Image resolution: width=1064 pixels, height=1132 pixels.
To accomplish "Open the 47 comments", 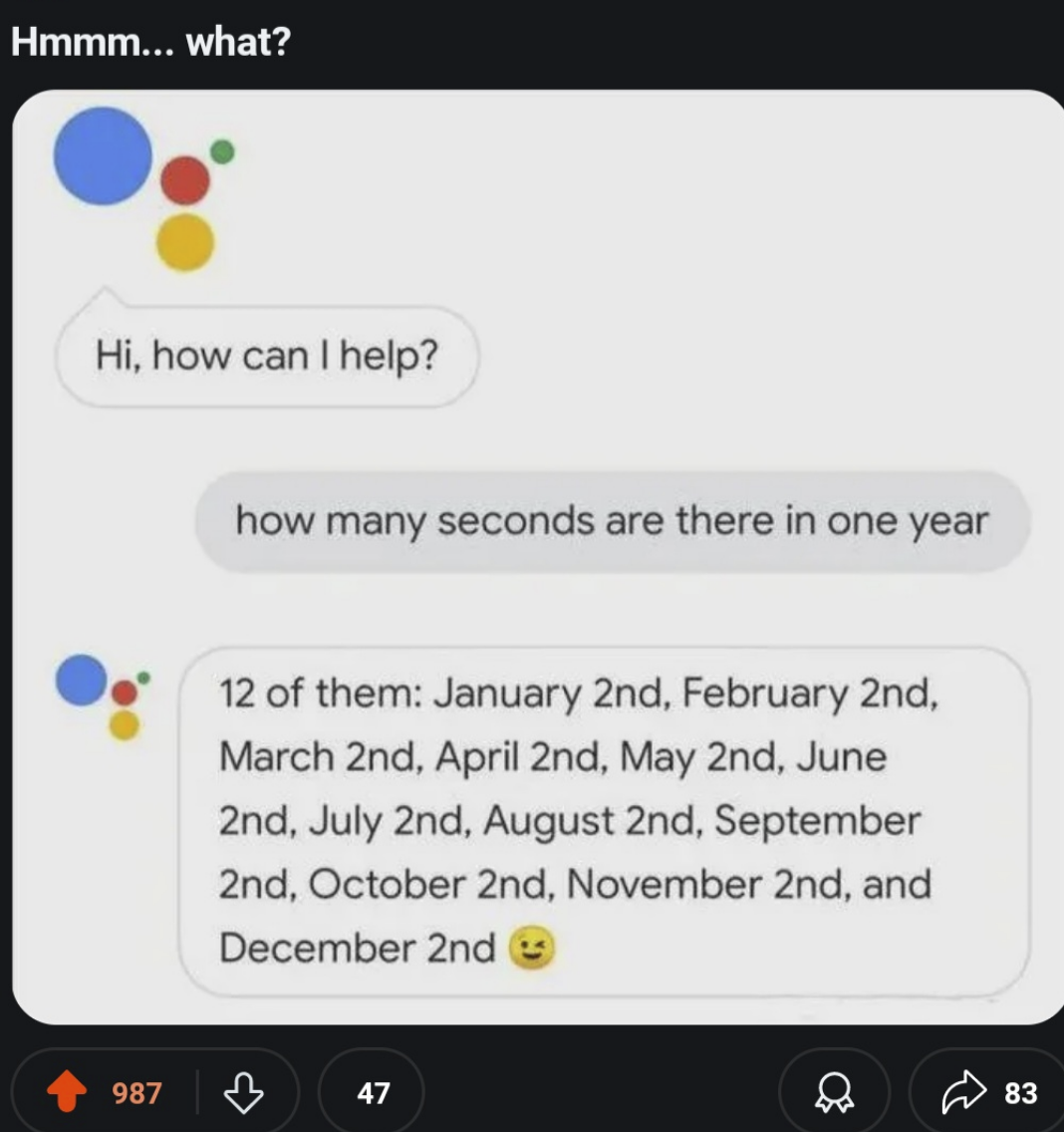I will (372, 1093).
